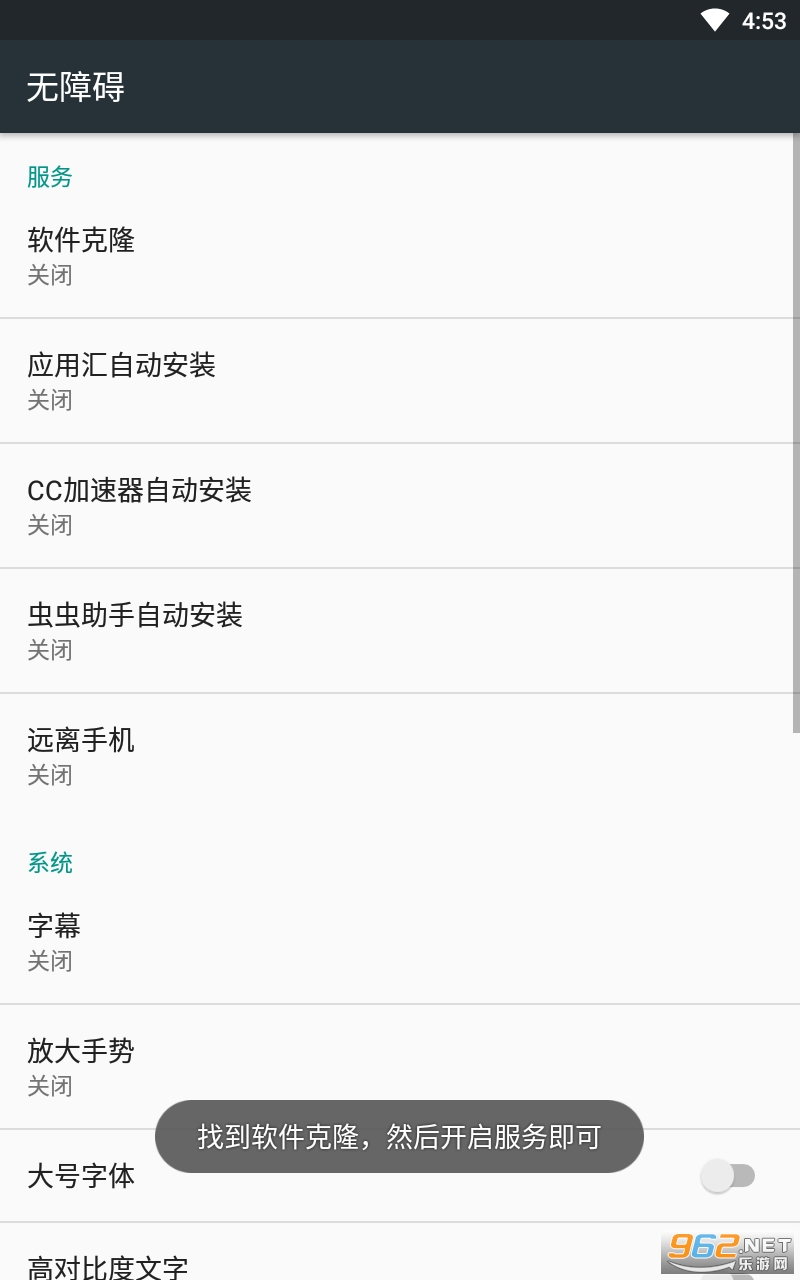
Task: Open 应用汇自动安装 service settings
Action: tap(400, 381)
